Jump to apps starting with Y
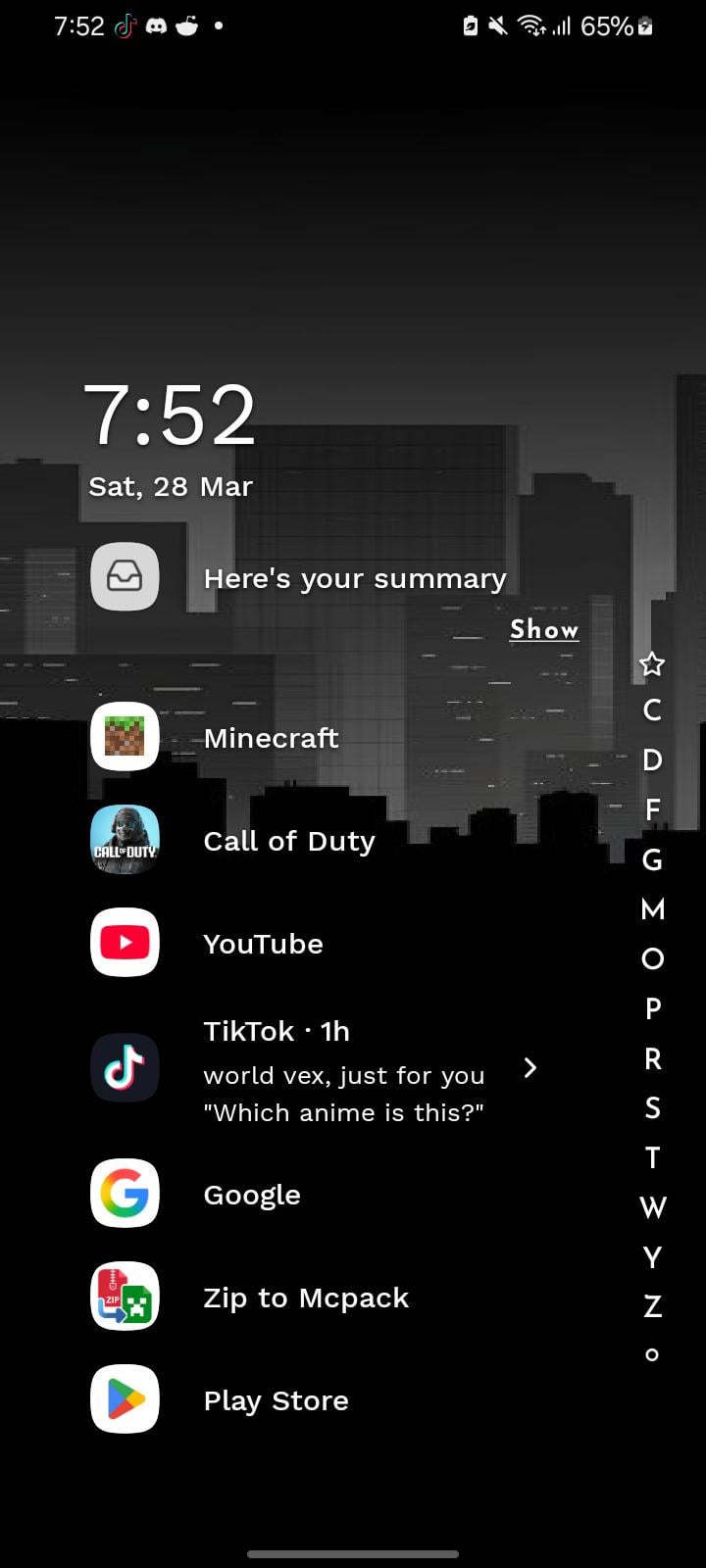 652,1256
